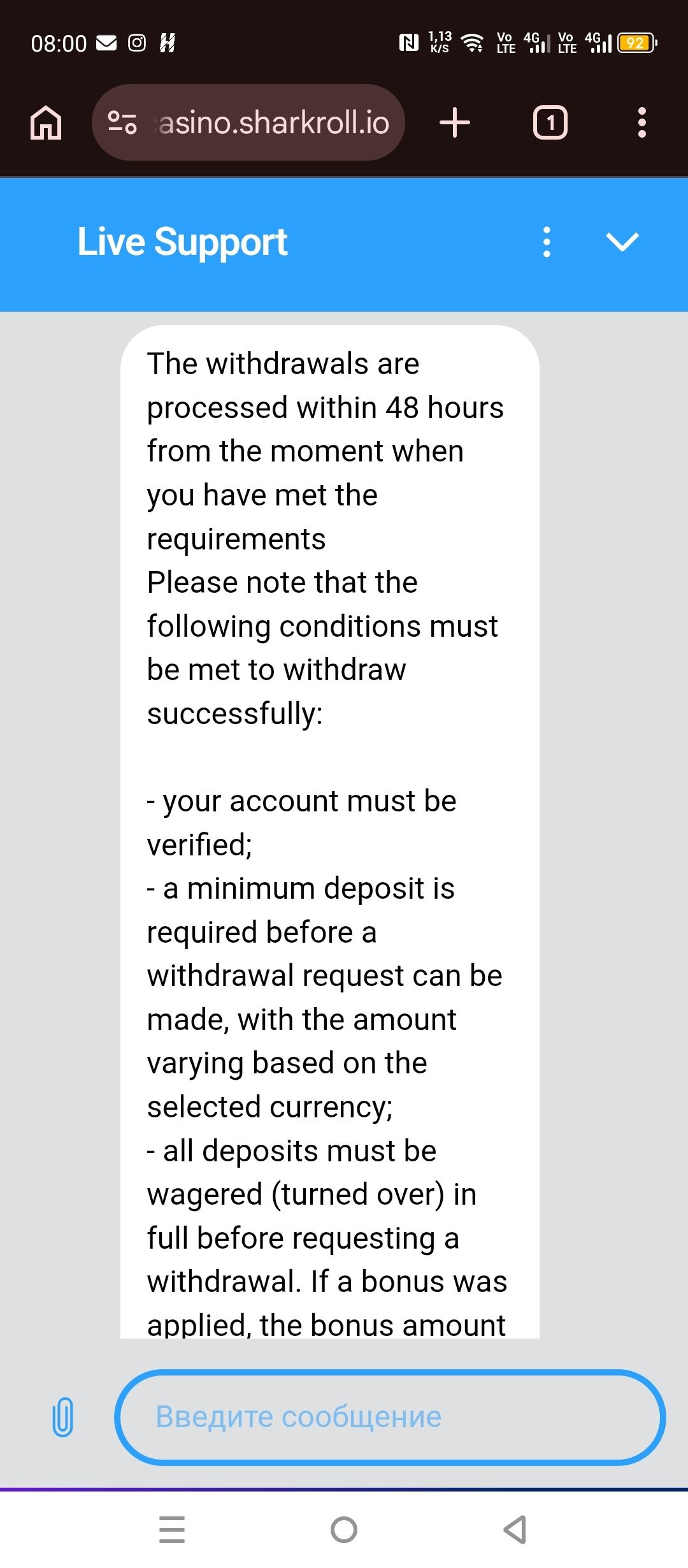Attach a file with the paperclip
The height and width of the screenshot is (1568, 688).
62,1417
